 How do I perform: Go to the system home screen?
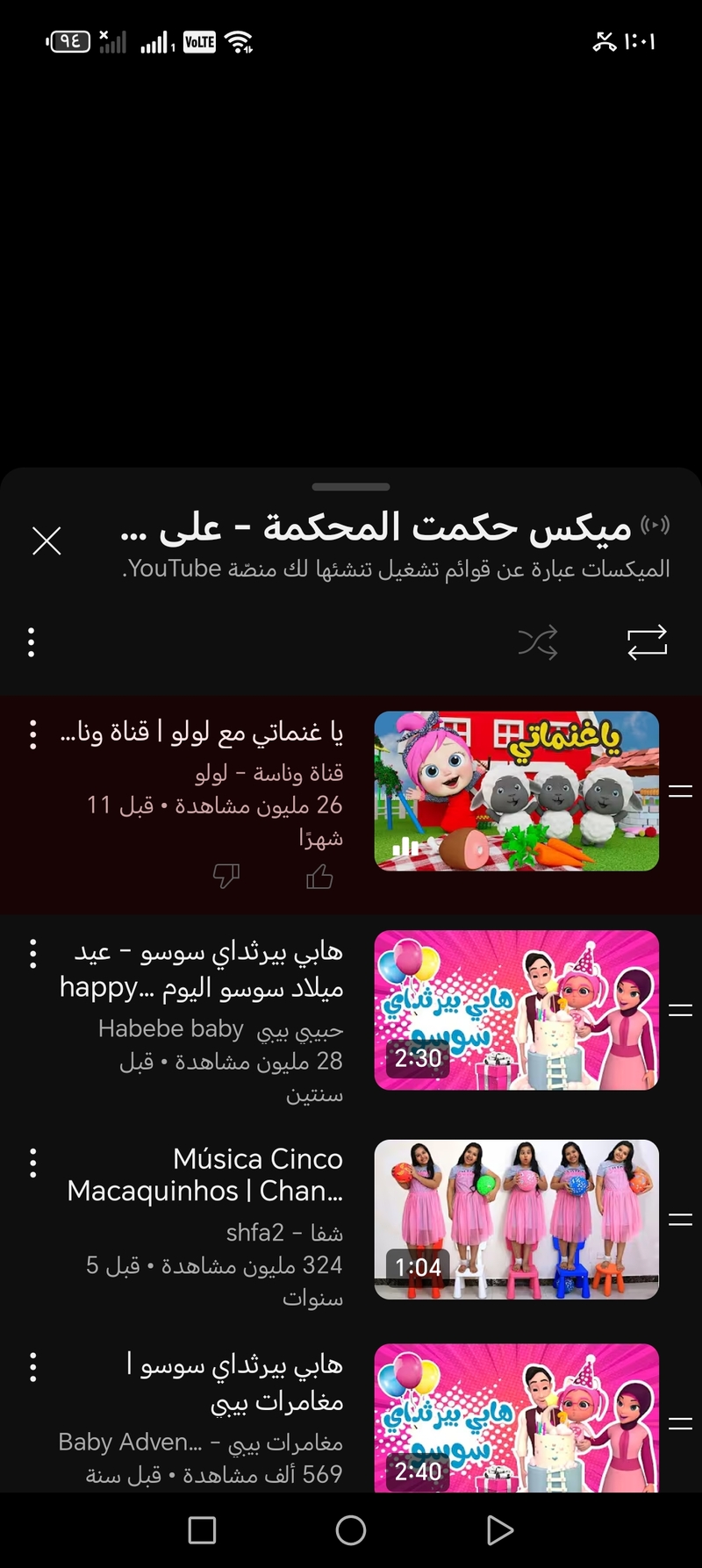tap(351, 1530)
